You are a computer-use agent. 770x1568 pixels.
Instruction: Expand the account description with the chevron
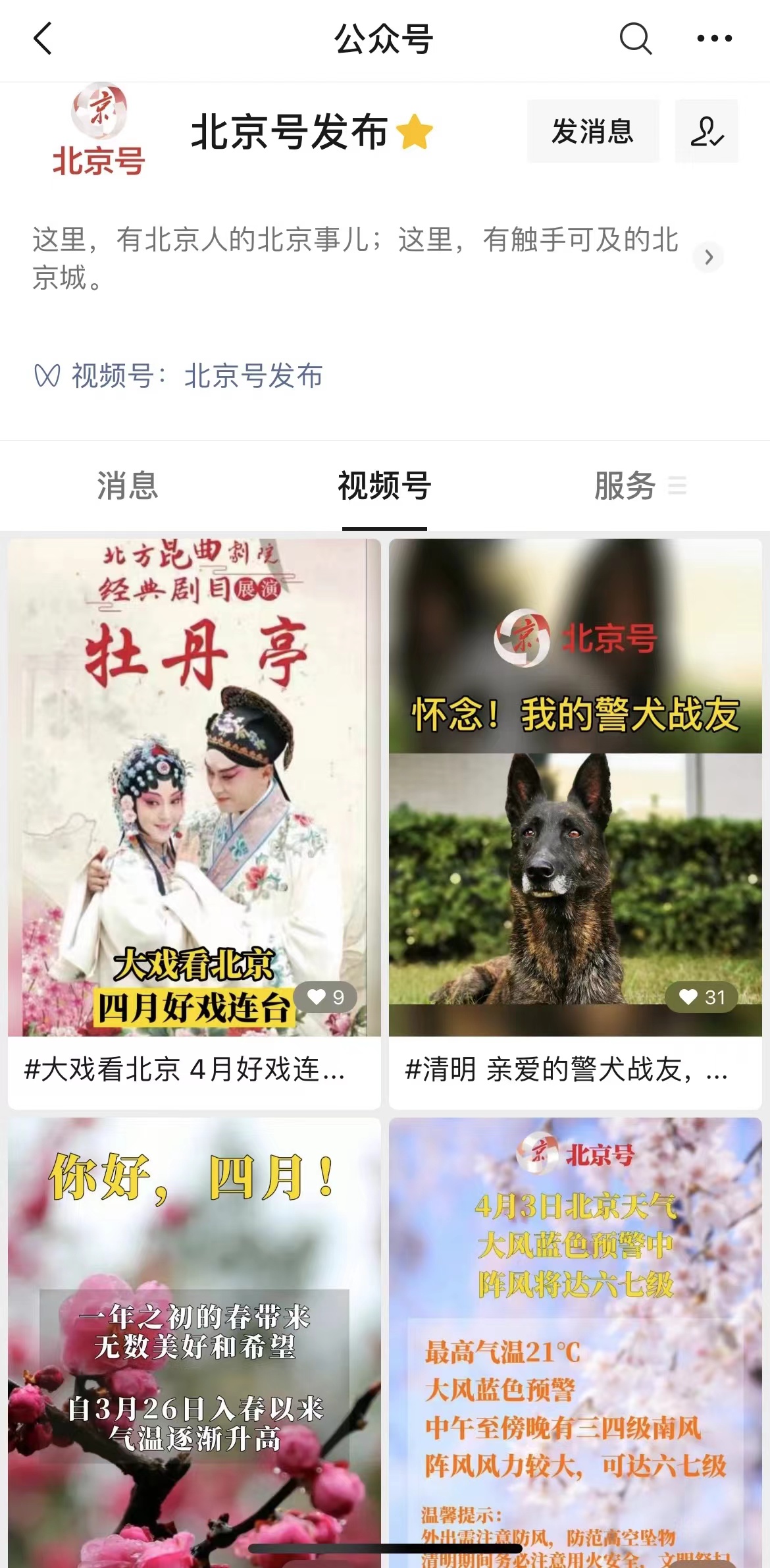click(708, 257)
